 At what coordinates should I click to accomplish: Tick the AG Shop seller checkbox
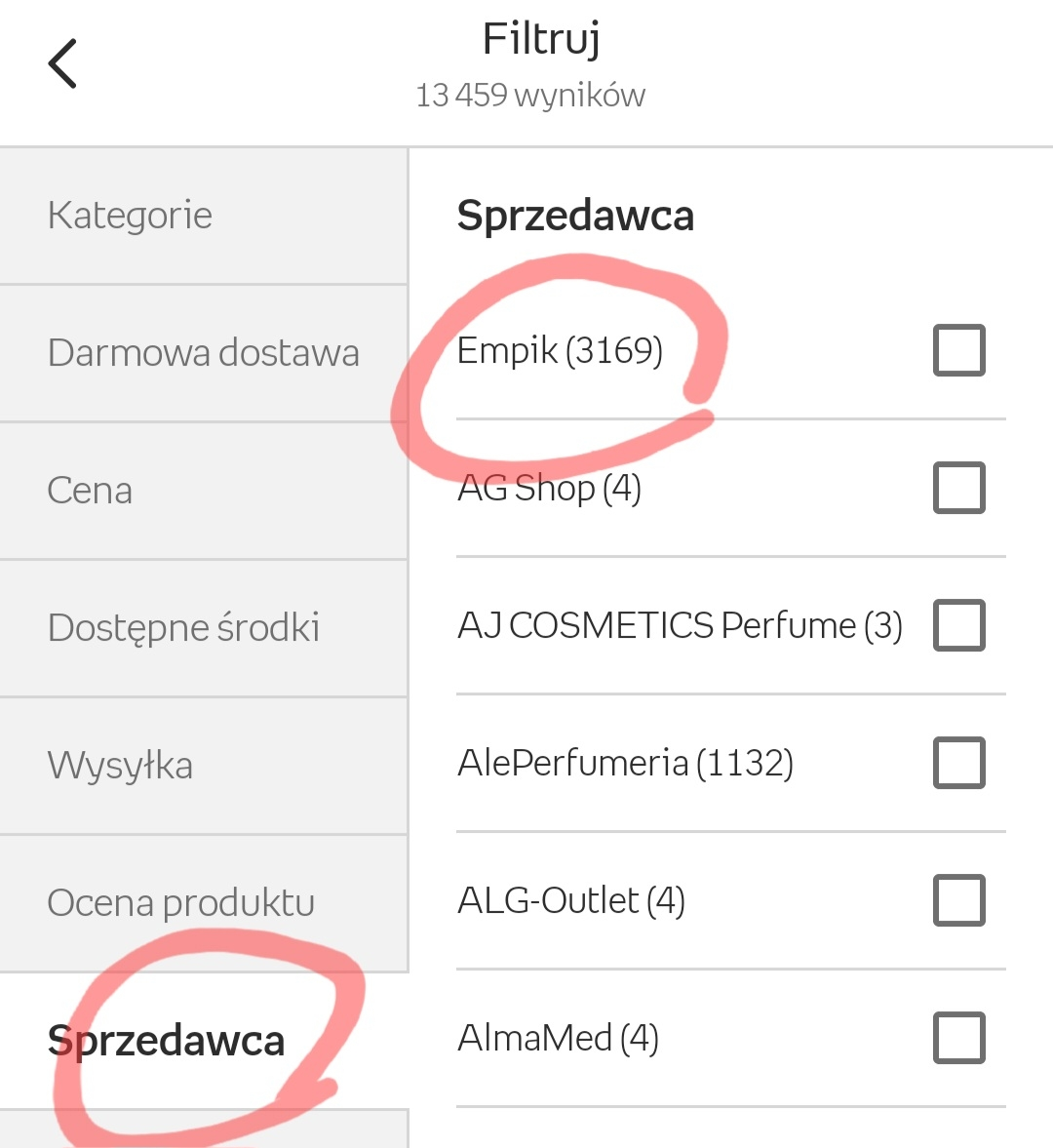pos(958,488)
